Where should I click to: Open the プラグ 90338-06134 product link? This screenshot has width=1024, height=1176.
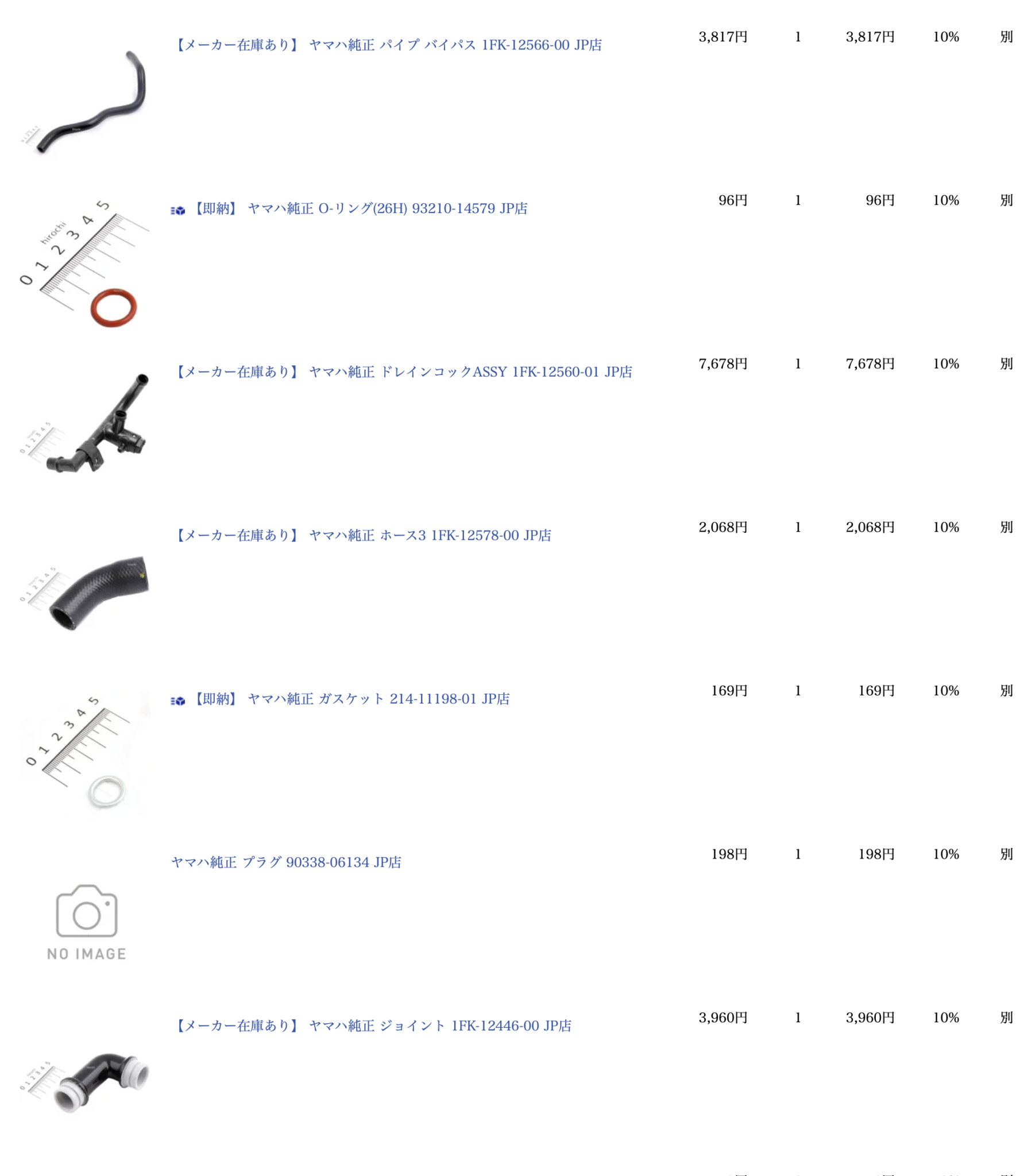coord(286,862)
